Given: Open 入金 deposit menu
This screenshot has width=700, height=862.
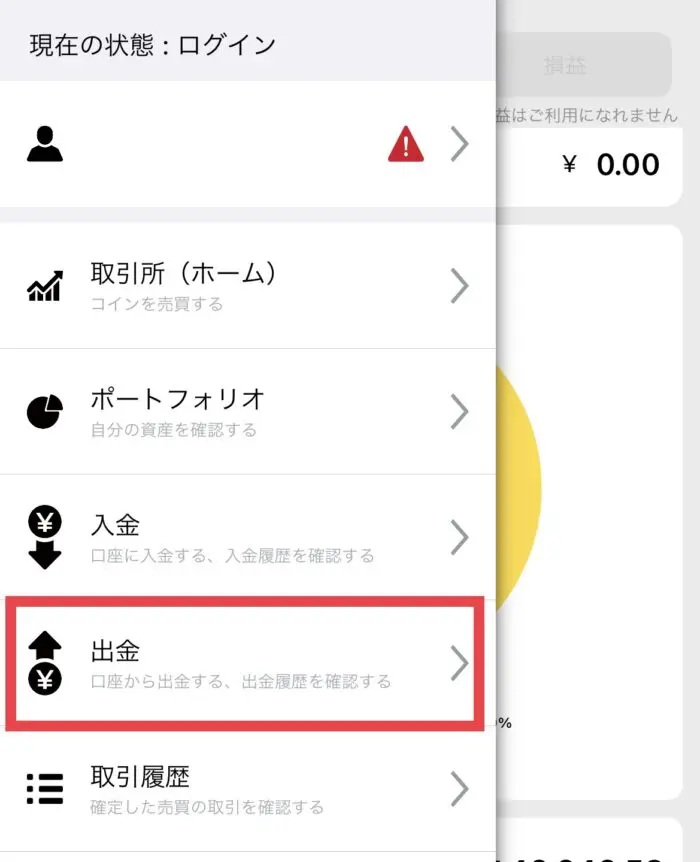Looking at the screenshot, I should tap(247, 537).
